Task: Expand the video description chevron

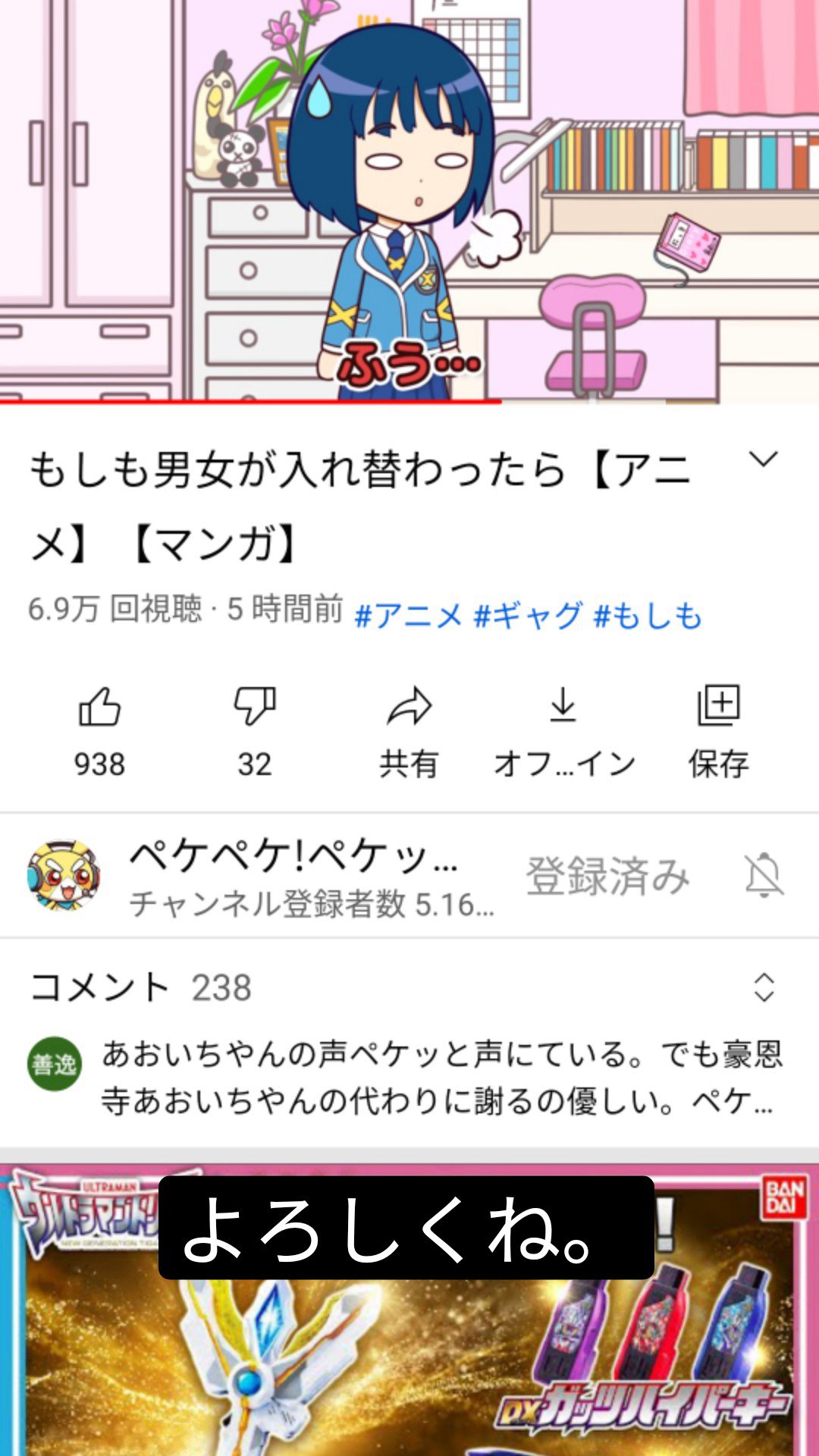Action: (x=763, y=459)
